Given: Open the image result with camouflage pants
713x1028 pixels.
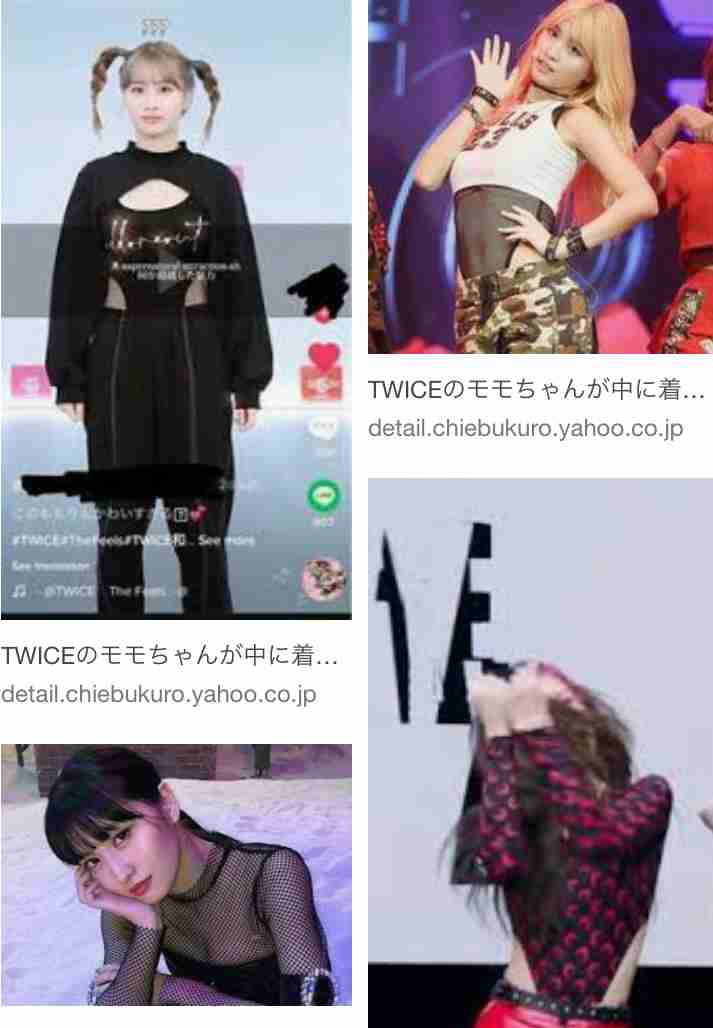Looking at the screenshot, I should tap(540, 176).
